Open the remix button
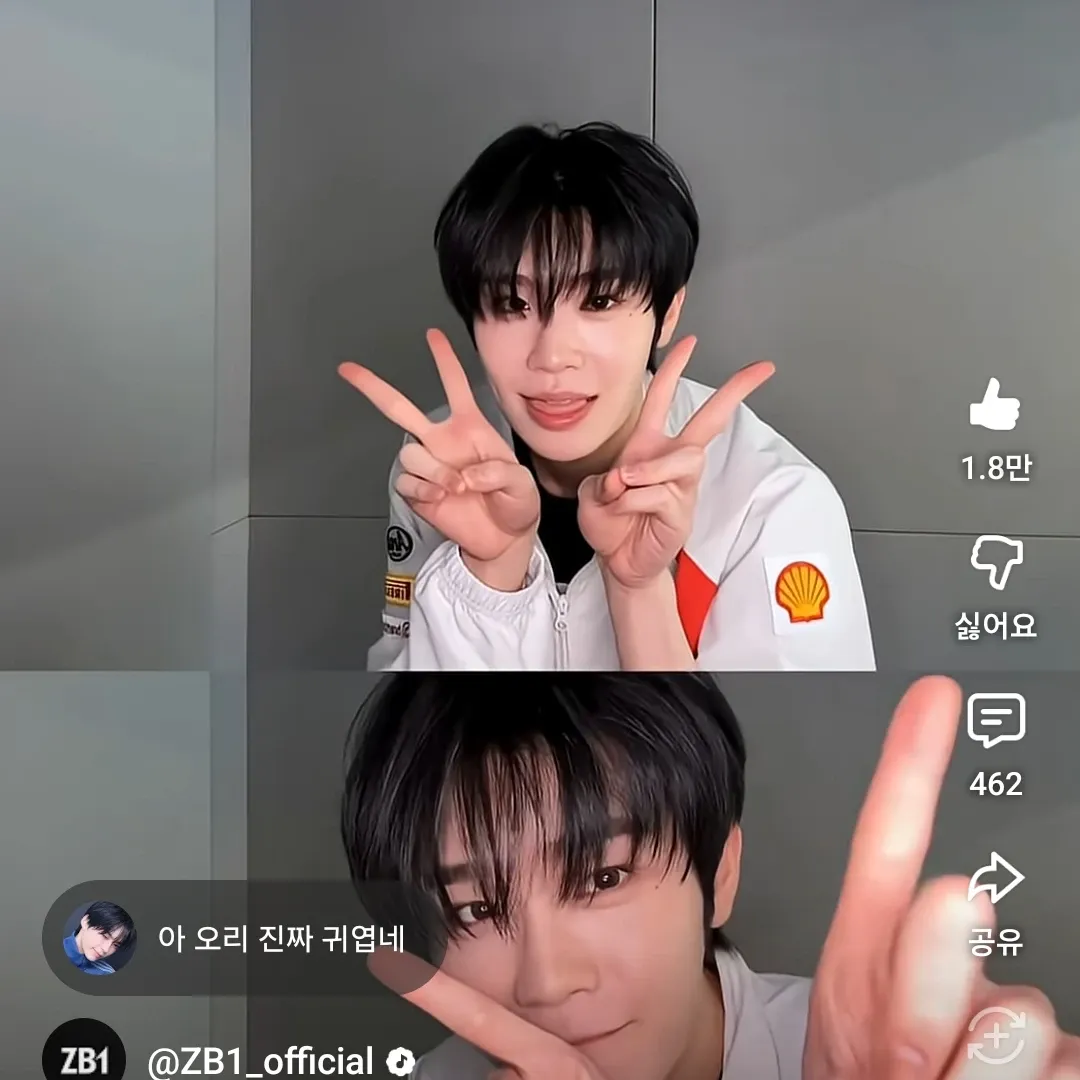 point(995,1035)
